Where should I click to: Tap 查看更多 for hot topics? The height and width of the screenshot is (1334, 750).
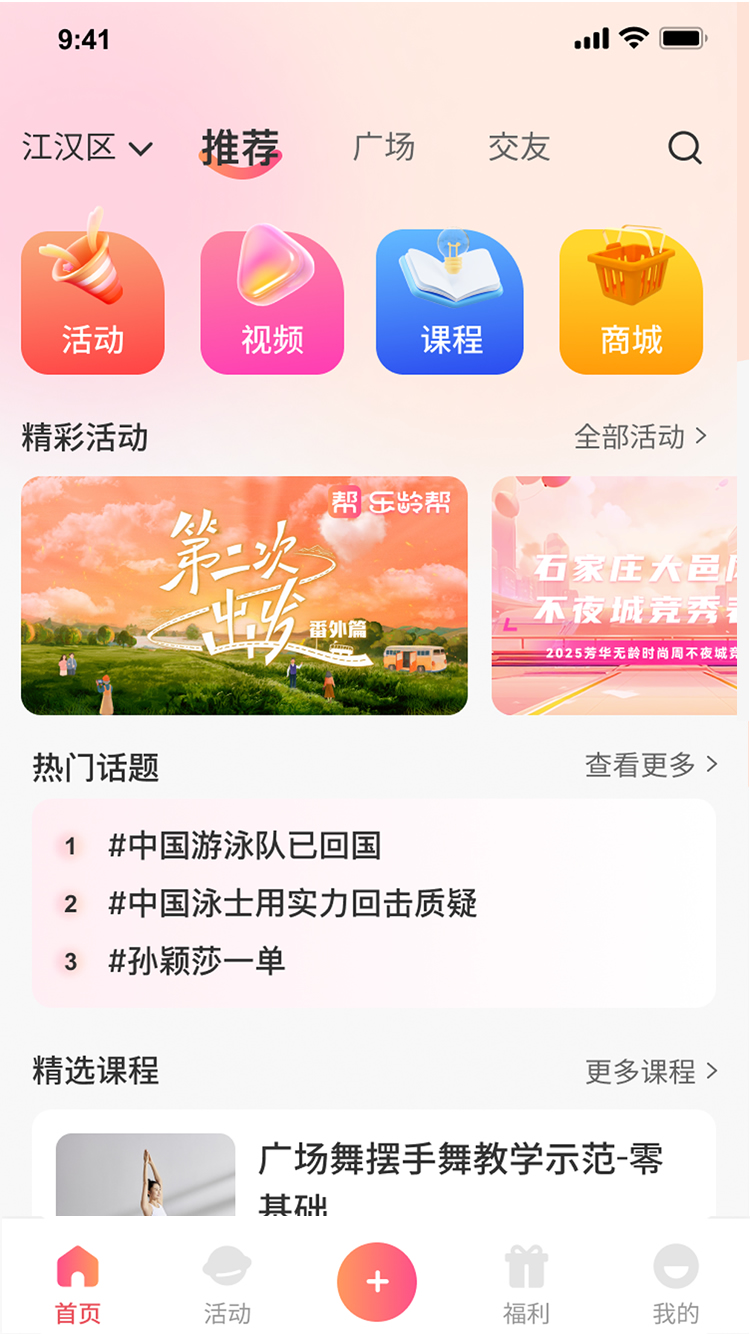(651, 766)
